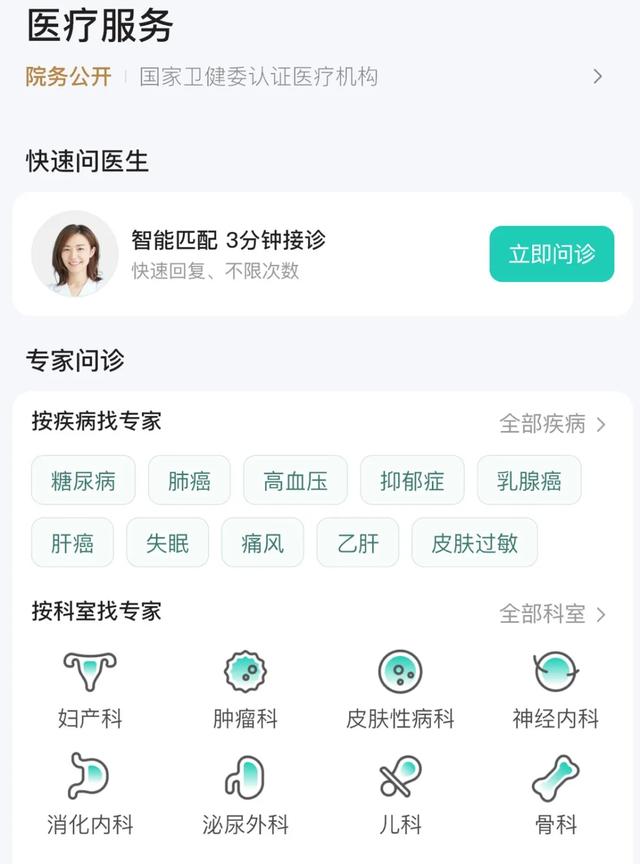Go to the 肿瘤科 department
This screenshot has height=864, width=640.
click(245, 689)
